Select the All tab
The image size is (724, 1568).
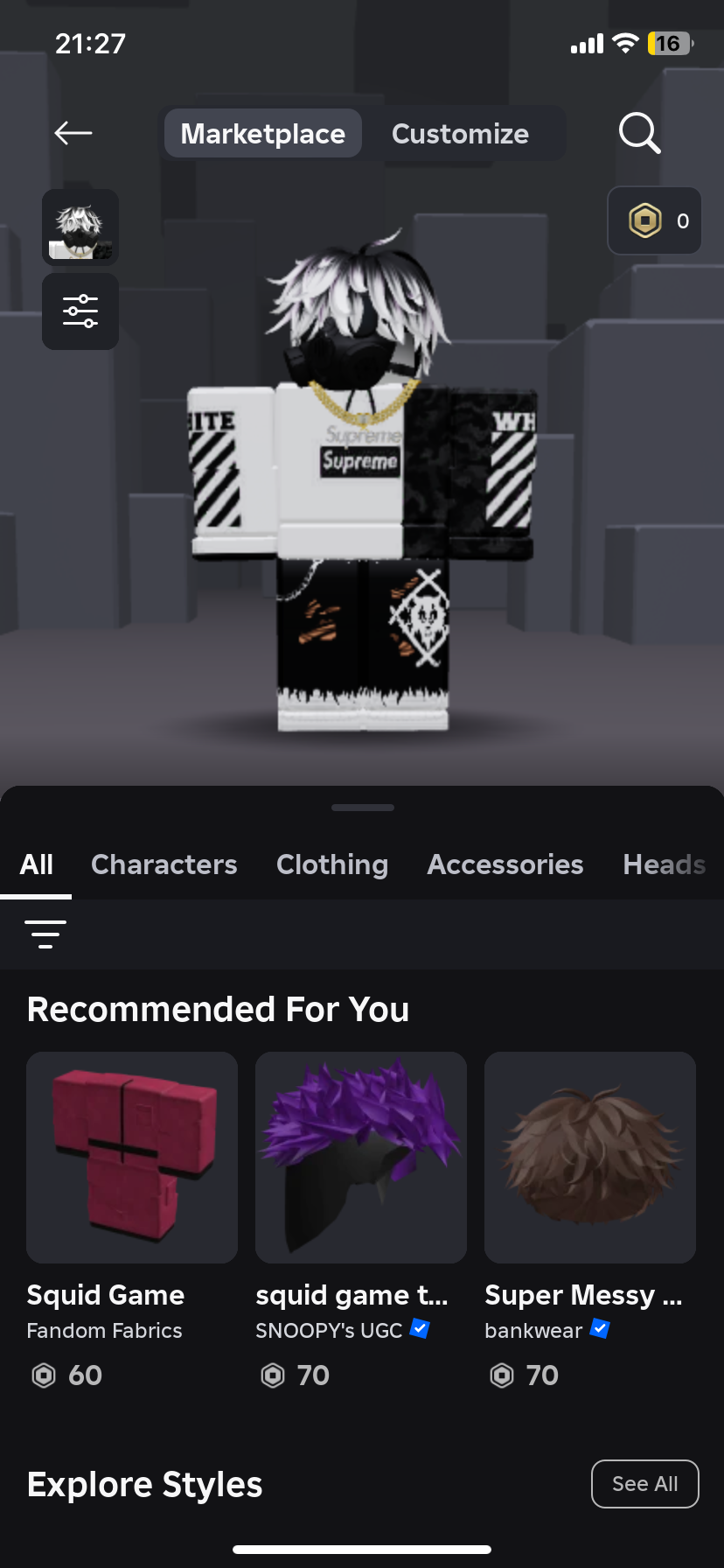pos(37,864)
